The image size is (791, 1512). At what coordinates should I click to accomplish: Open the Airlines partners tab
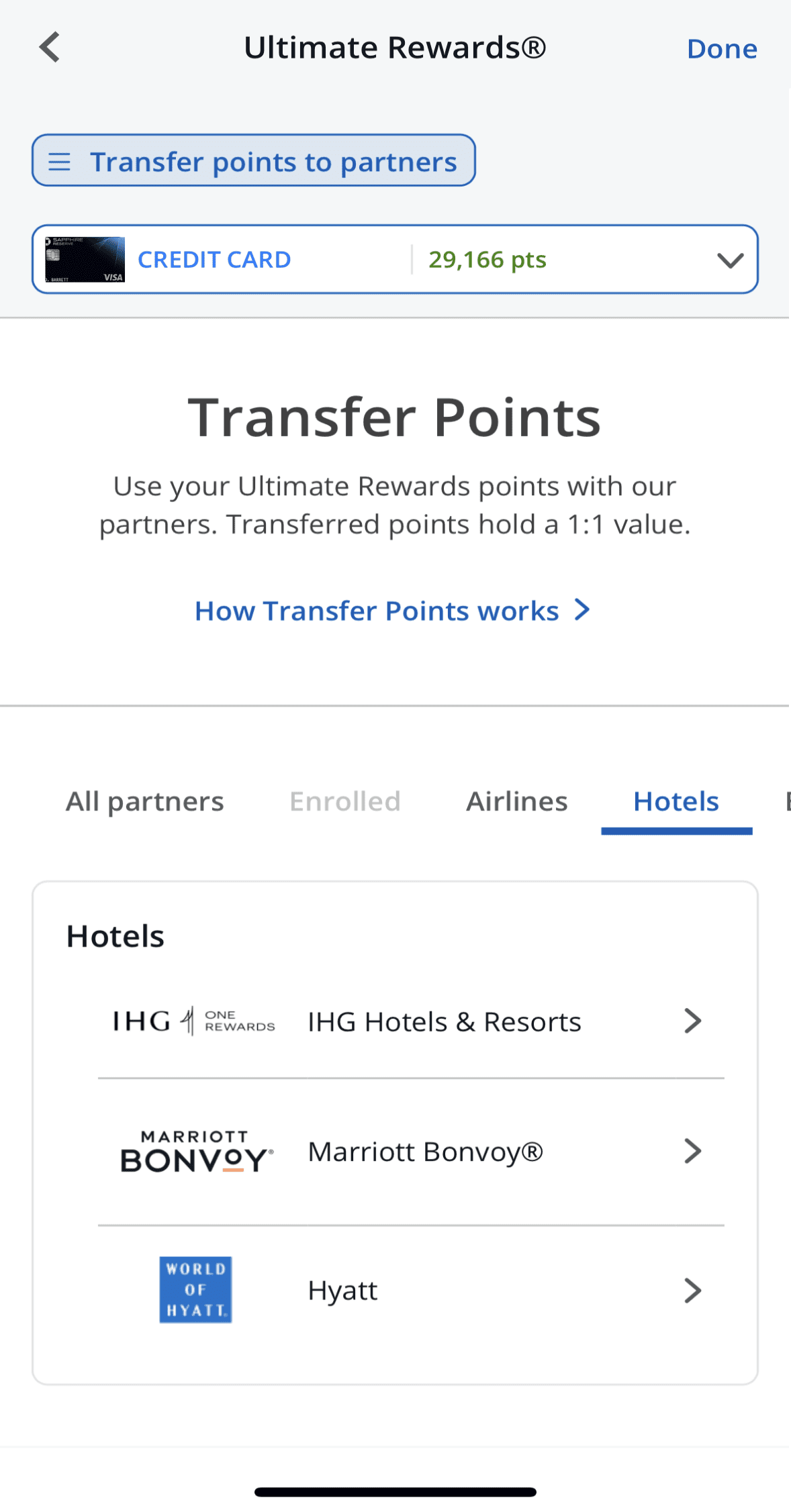[x=516, y=801]
